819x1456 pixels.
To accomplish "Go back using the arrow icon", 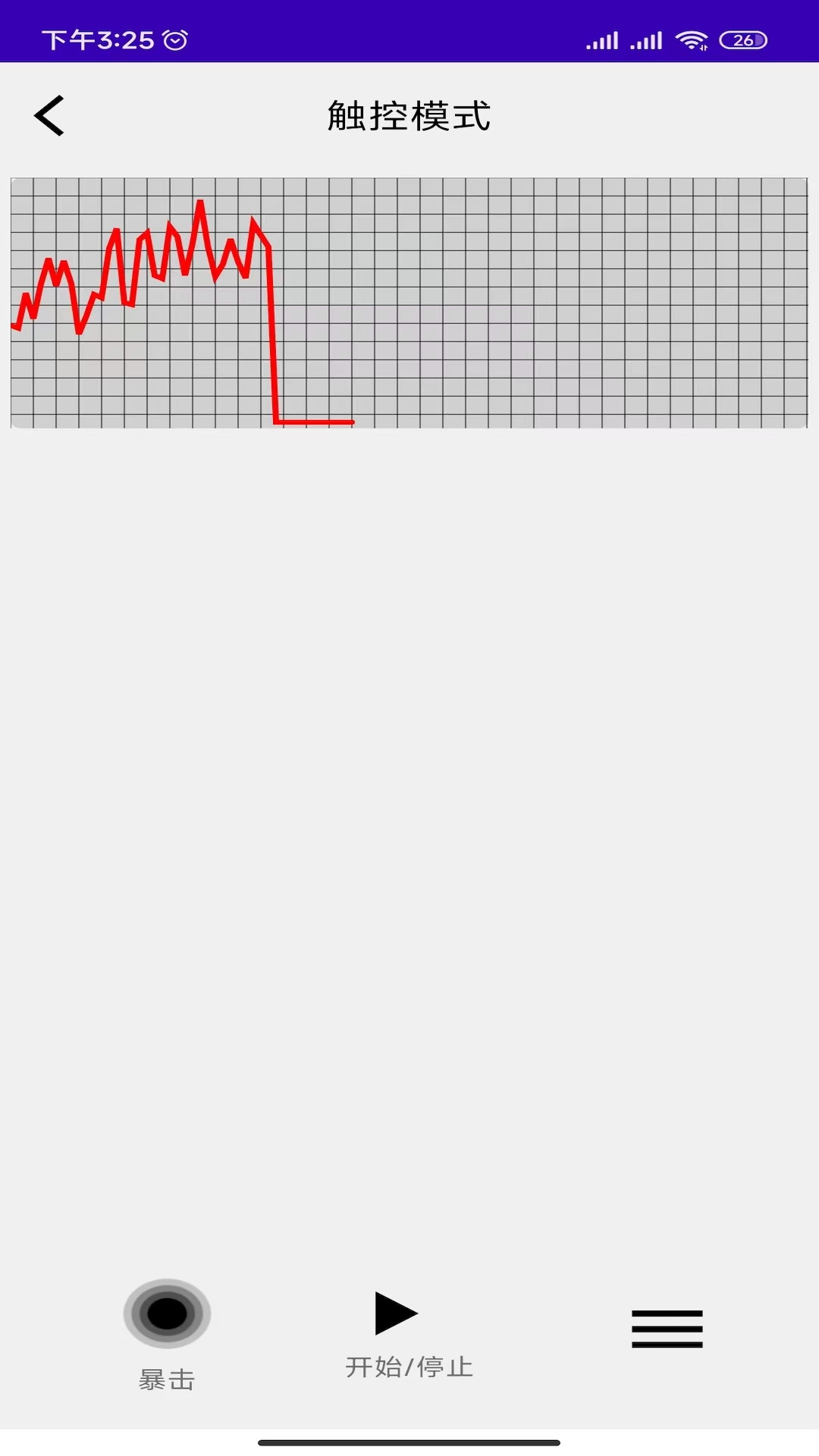I will point(49,116).
